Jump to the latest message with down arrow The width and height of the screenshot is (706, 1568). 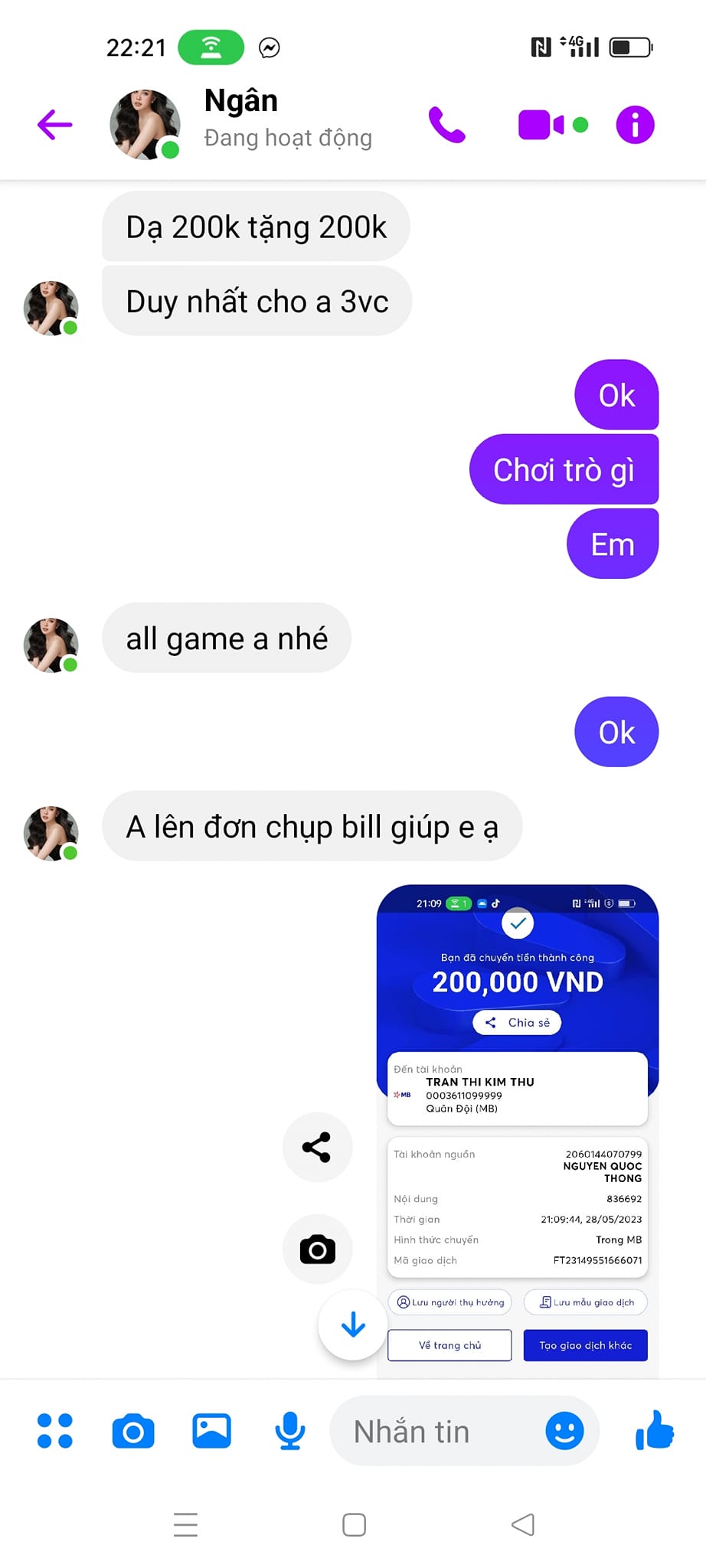point(353,1325)
